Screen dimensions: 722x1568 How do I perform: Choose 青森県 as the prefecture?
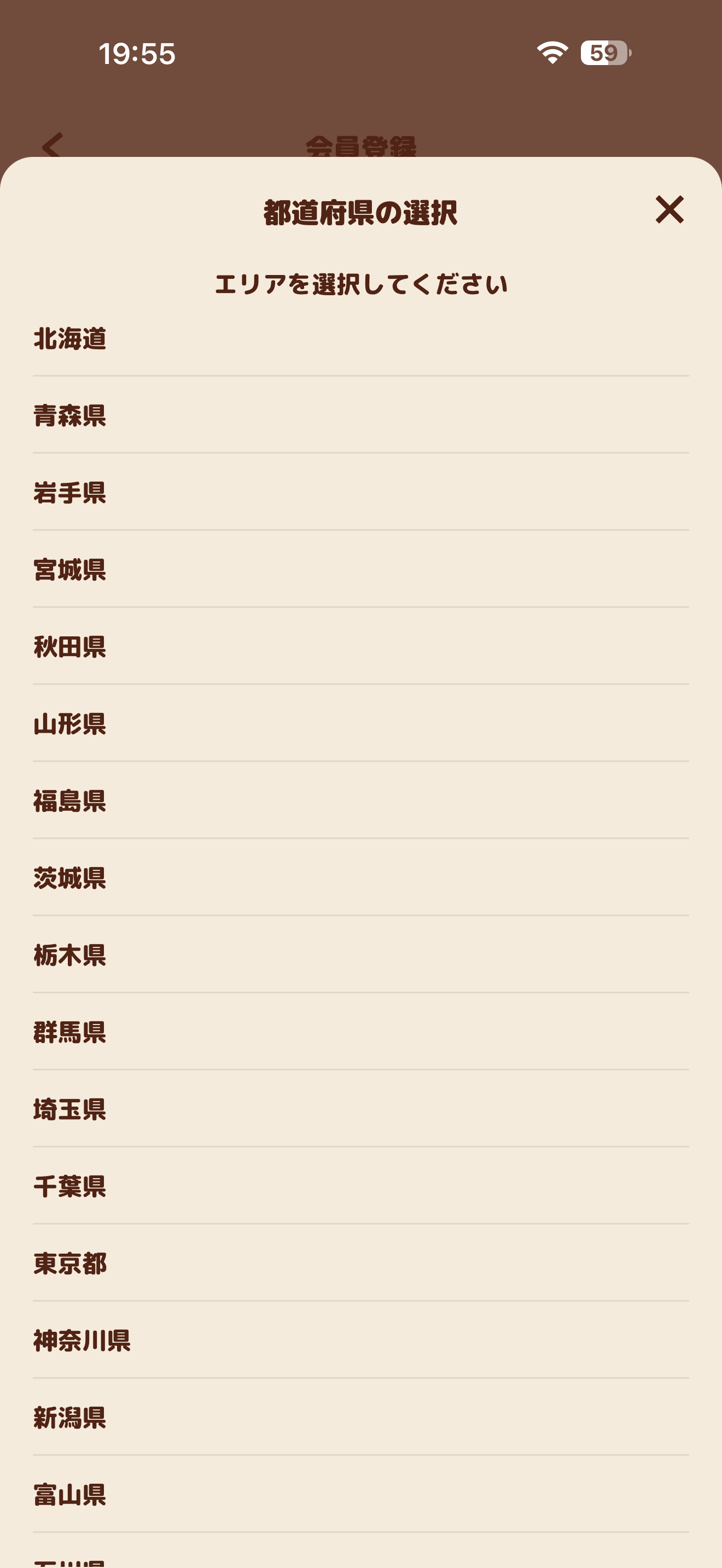[70, 416]
